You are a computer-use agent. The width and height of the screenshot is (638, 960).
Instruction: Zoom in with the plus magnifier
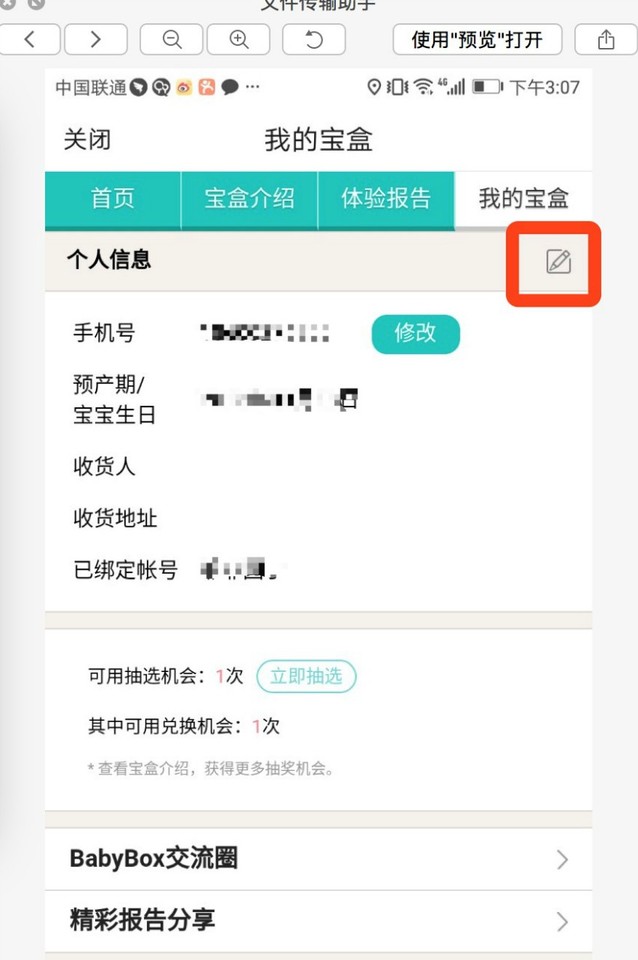click(x=238, y=40)
